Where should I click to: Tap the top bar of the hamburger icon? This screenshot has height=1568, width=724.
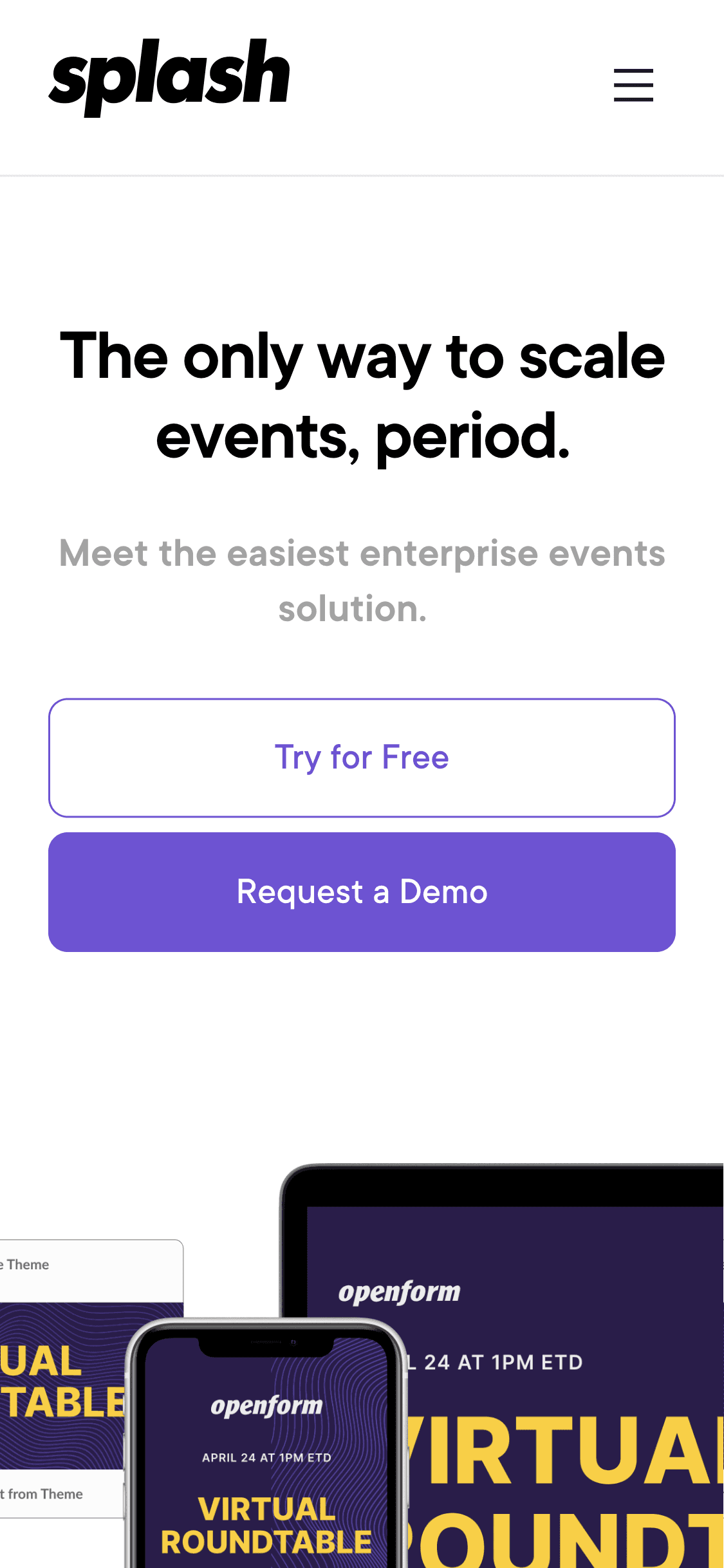[633, 72]
